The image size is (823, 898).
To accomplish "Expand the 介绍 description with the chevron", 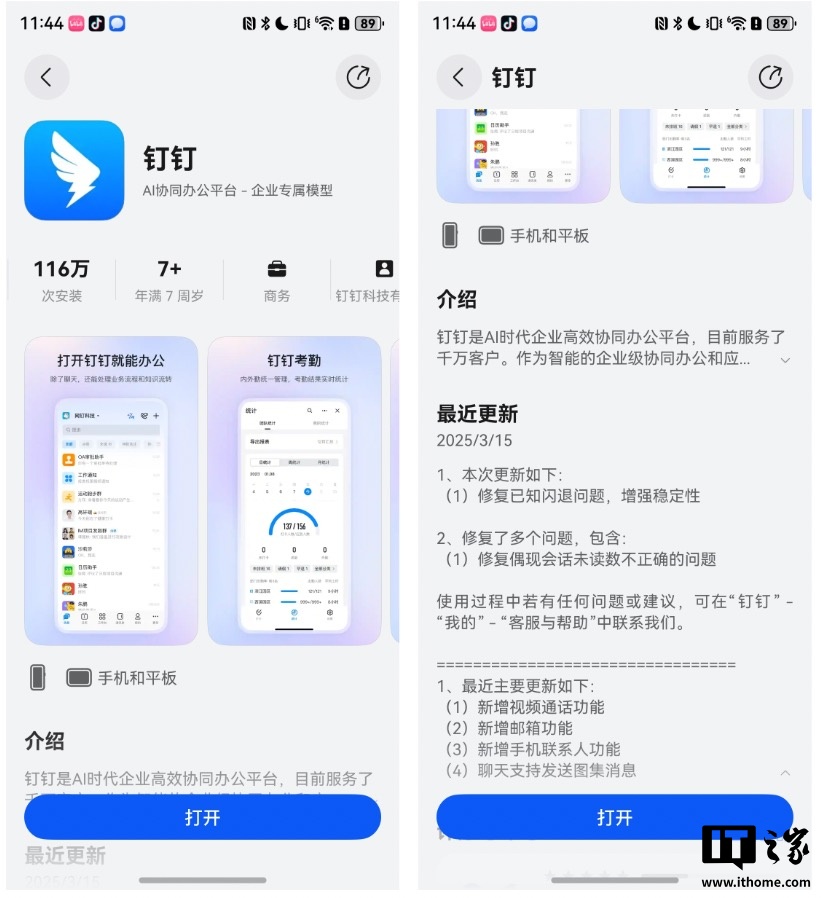I will [785, 360].
